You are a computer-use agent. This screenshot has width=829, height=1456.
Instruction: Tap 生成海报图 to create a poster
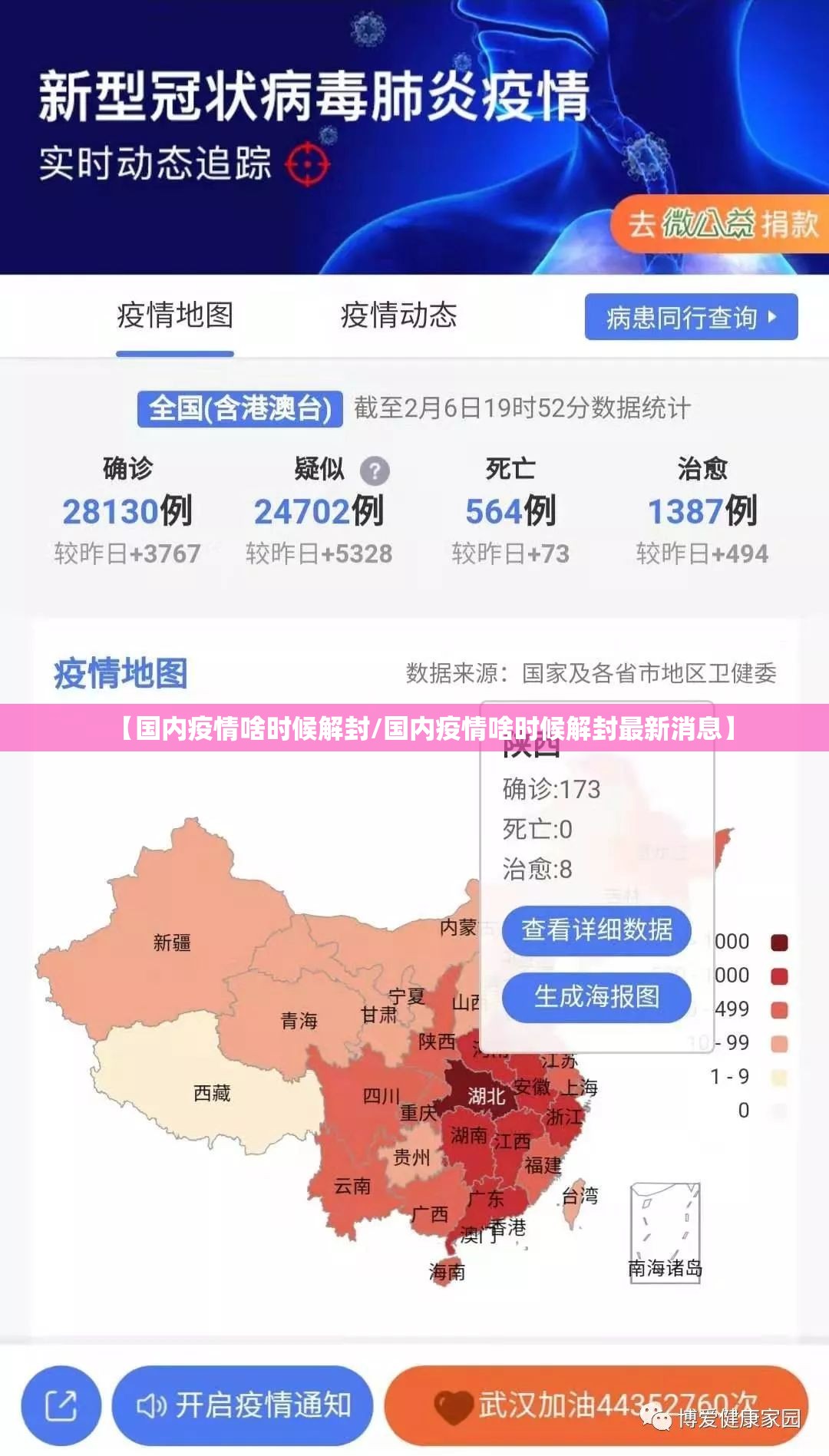[596, 997]
